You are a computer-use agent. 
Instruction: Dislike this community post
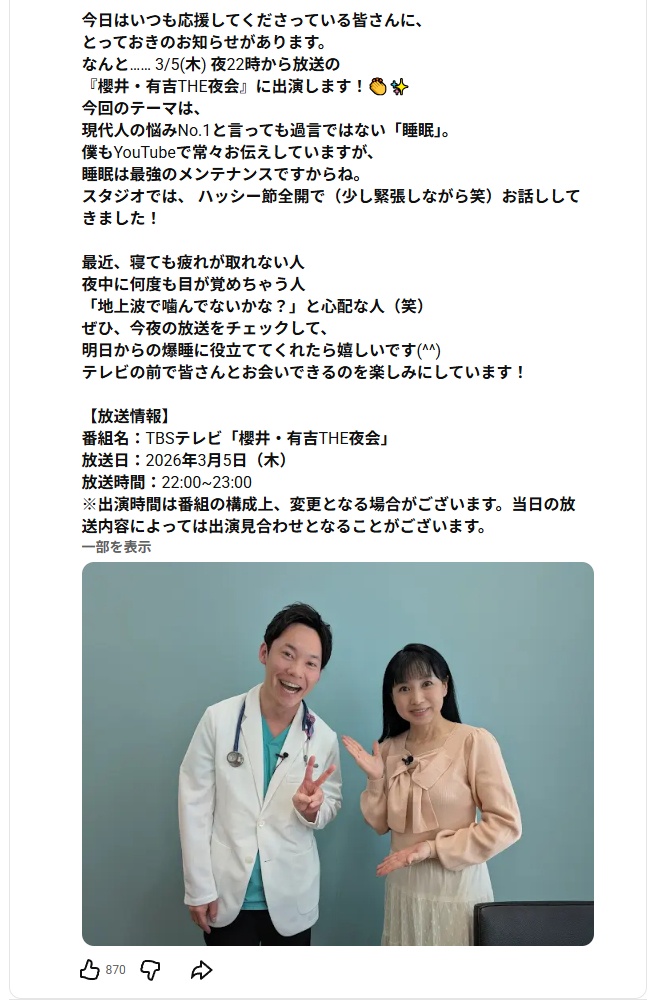[150, 969]
